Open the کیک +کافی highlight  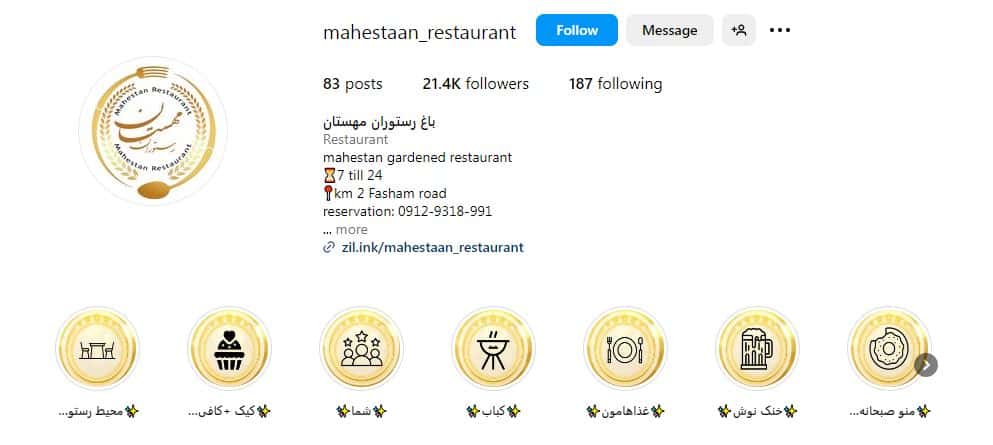tap(229, 348)
